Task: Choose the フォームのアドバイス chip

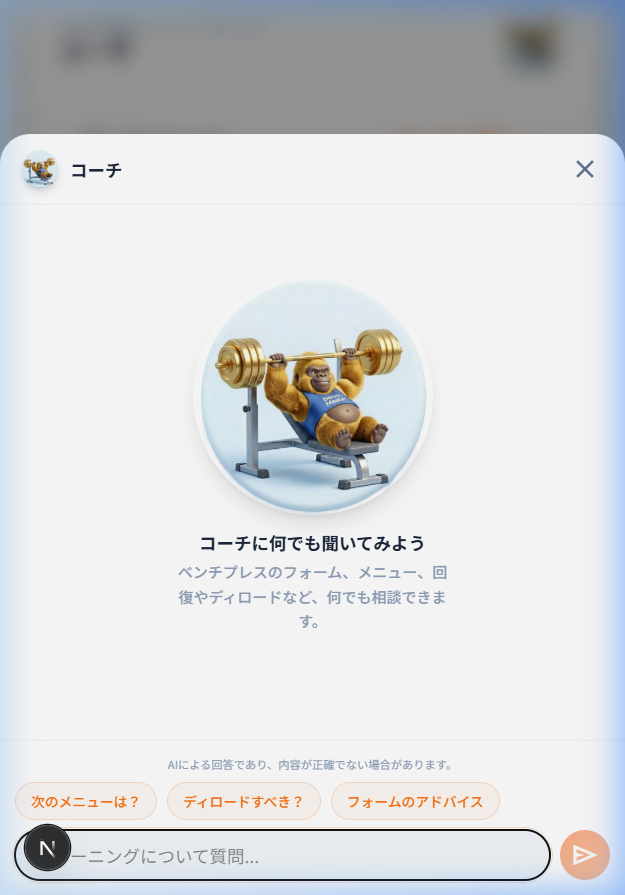Action: [x=415, y=801]
